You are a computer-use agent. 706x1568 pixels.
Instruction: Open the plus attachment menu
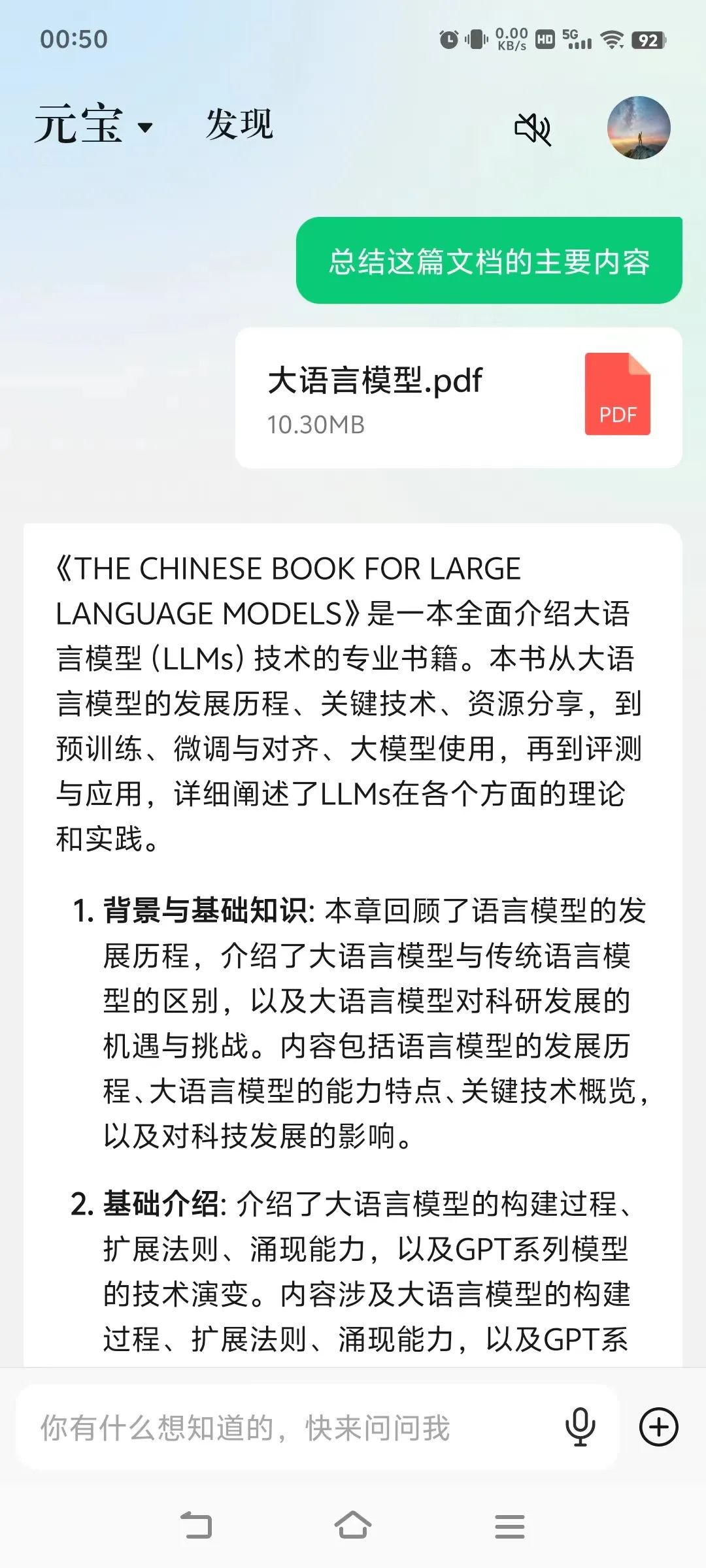tap(658, 1427)
